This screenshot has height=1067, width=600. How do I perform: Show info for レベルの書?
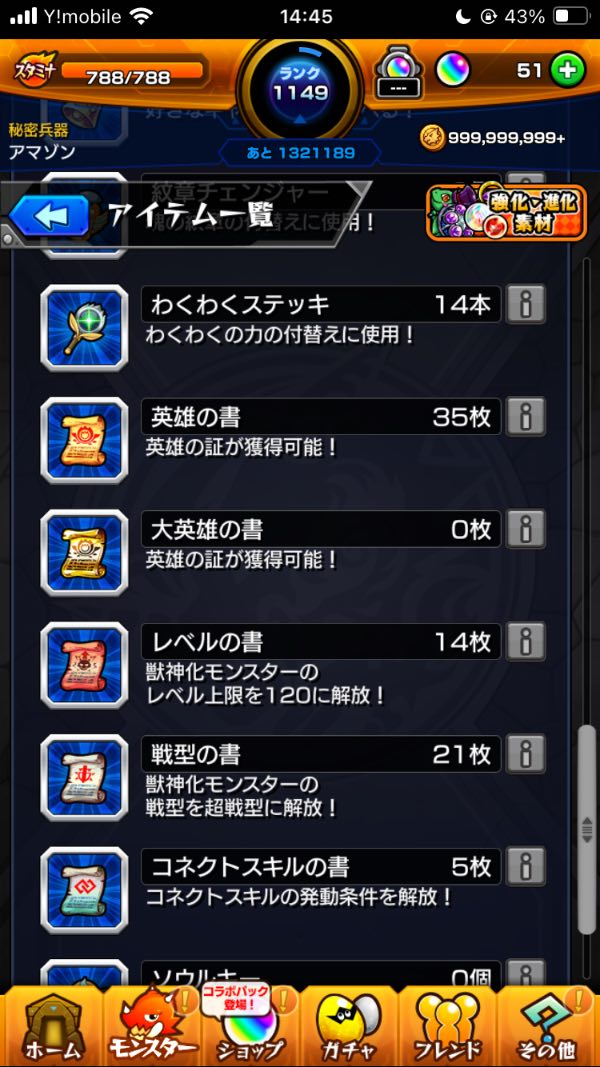[x=525, y=641]
